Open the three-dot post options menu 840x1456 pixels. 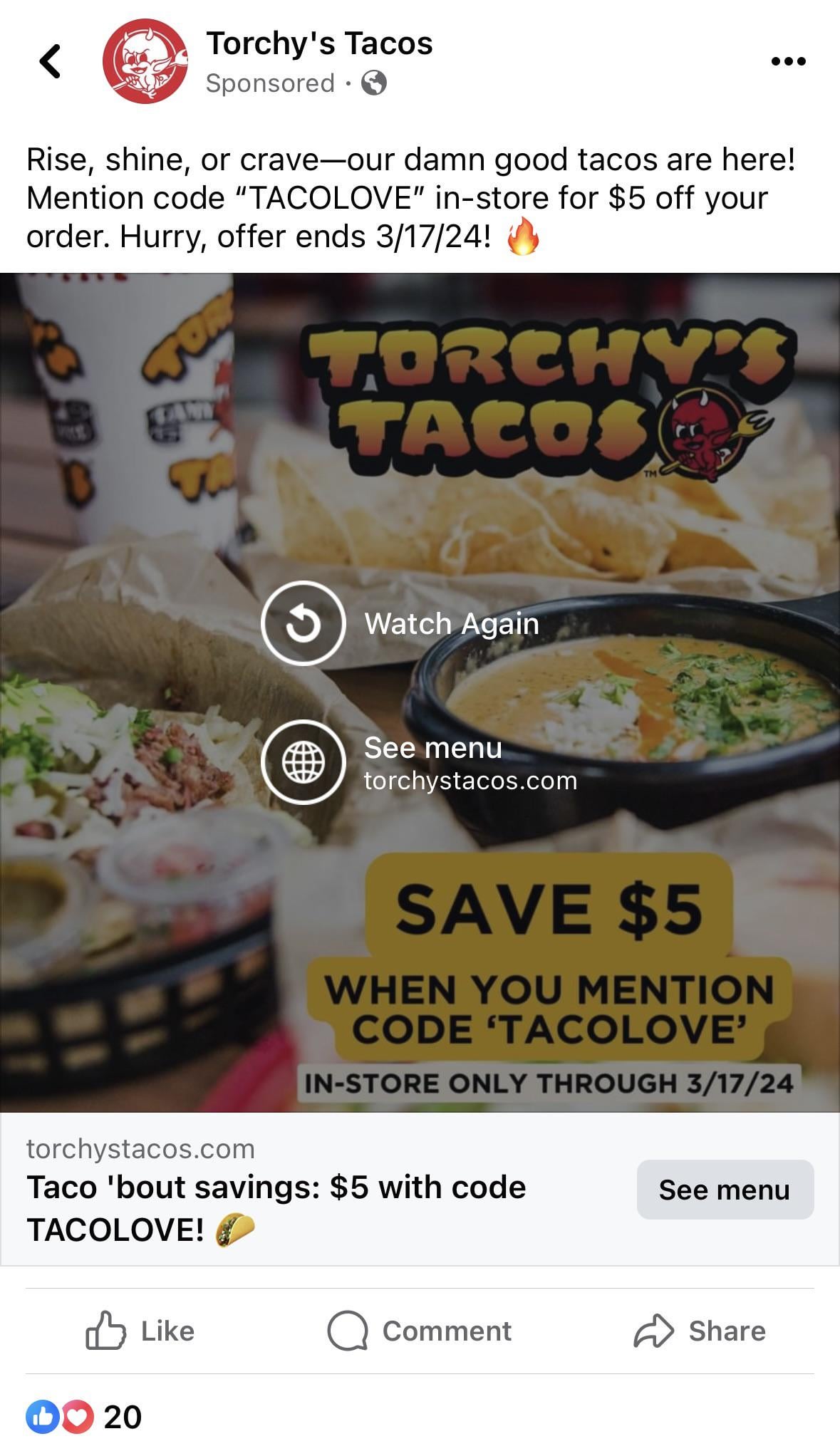788,61
